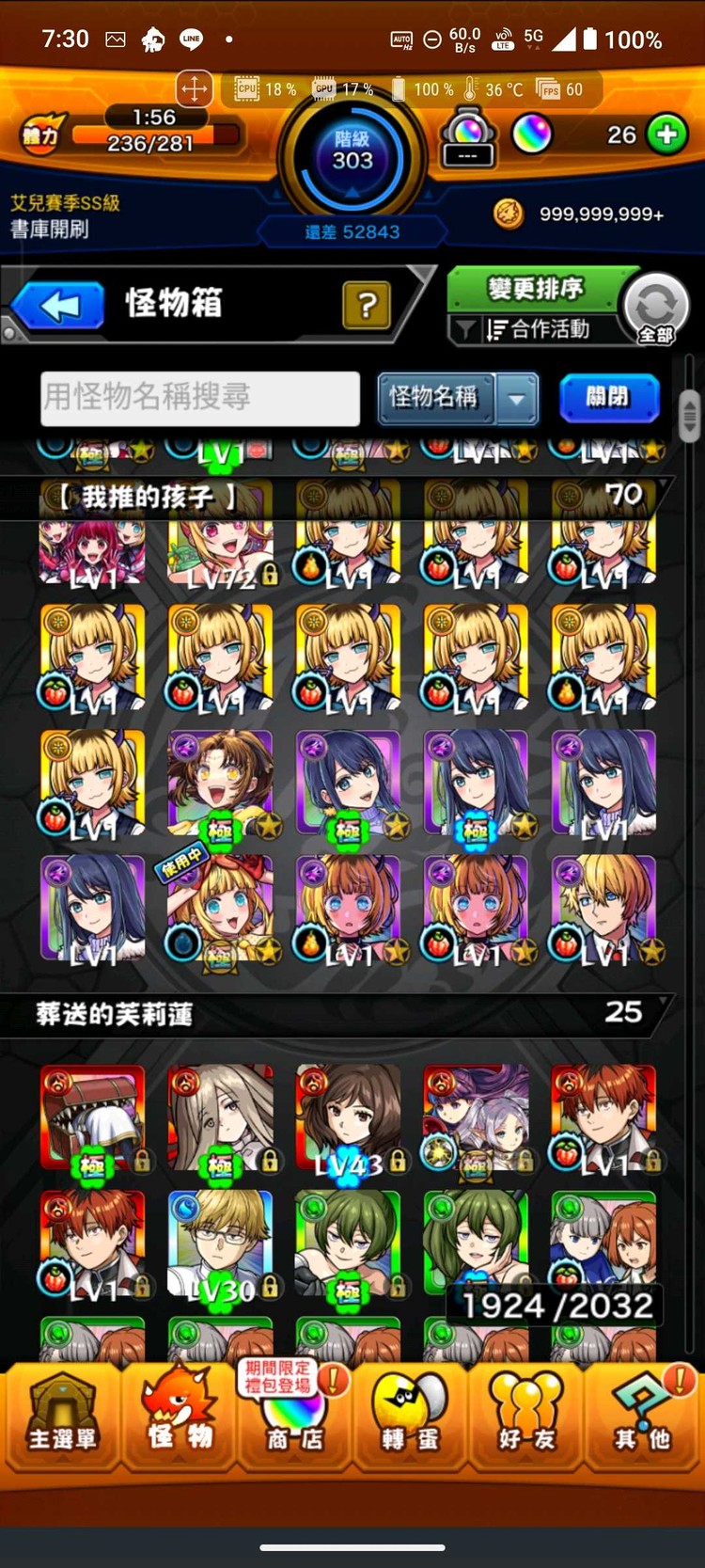Viewport: 705px width, 1568px height.
Task: Tap the ? help icon beside 怪物箱
Action: (365, 305)
